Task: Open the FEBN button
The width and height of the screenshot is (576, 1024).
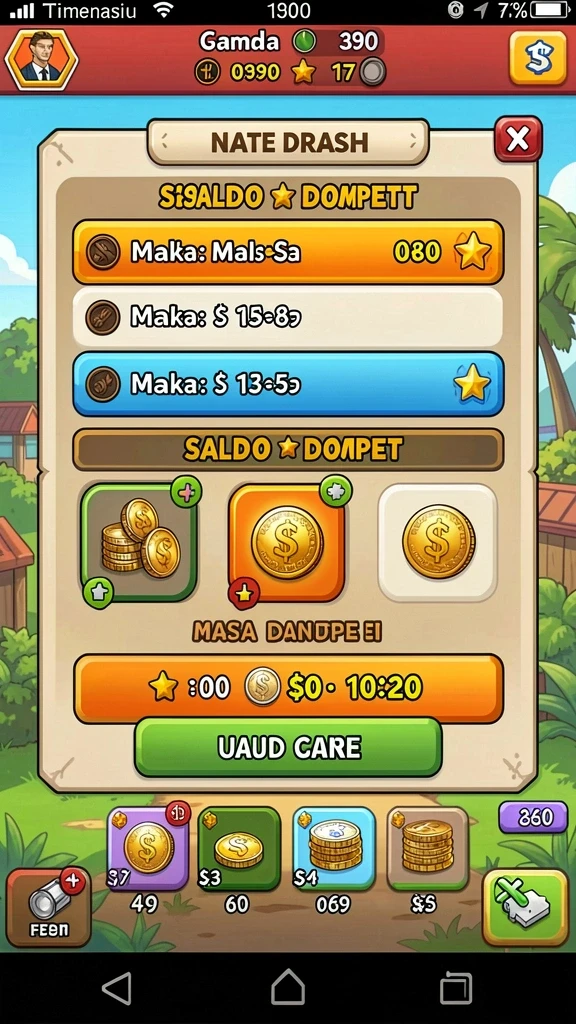Action: [49, 907]
